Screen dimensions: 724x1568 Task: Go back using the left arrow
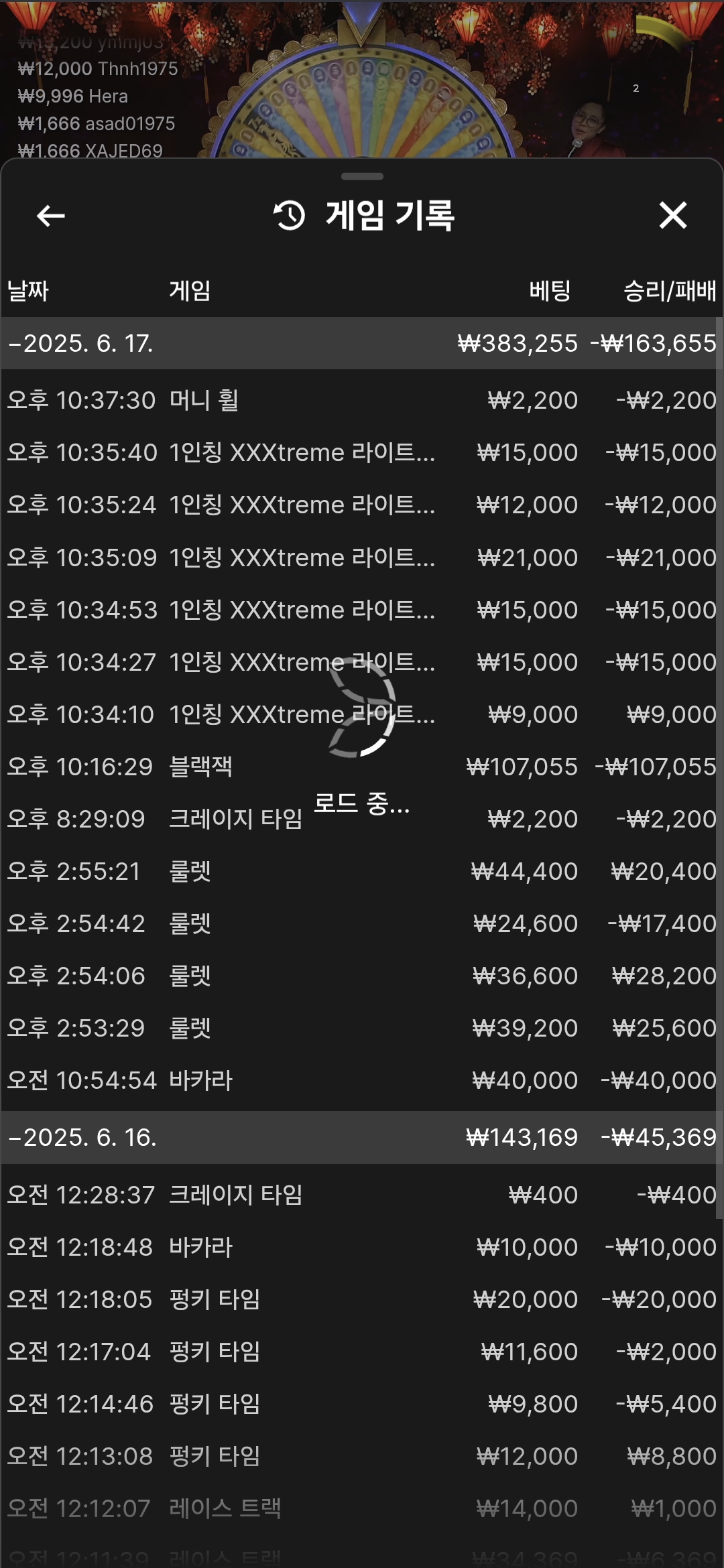tap(50, 216)
